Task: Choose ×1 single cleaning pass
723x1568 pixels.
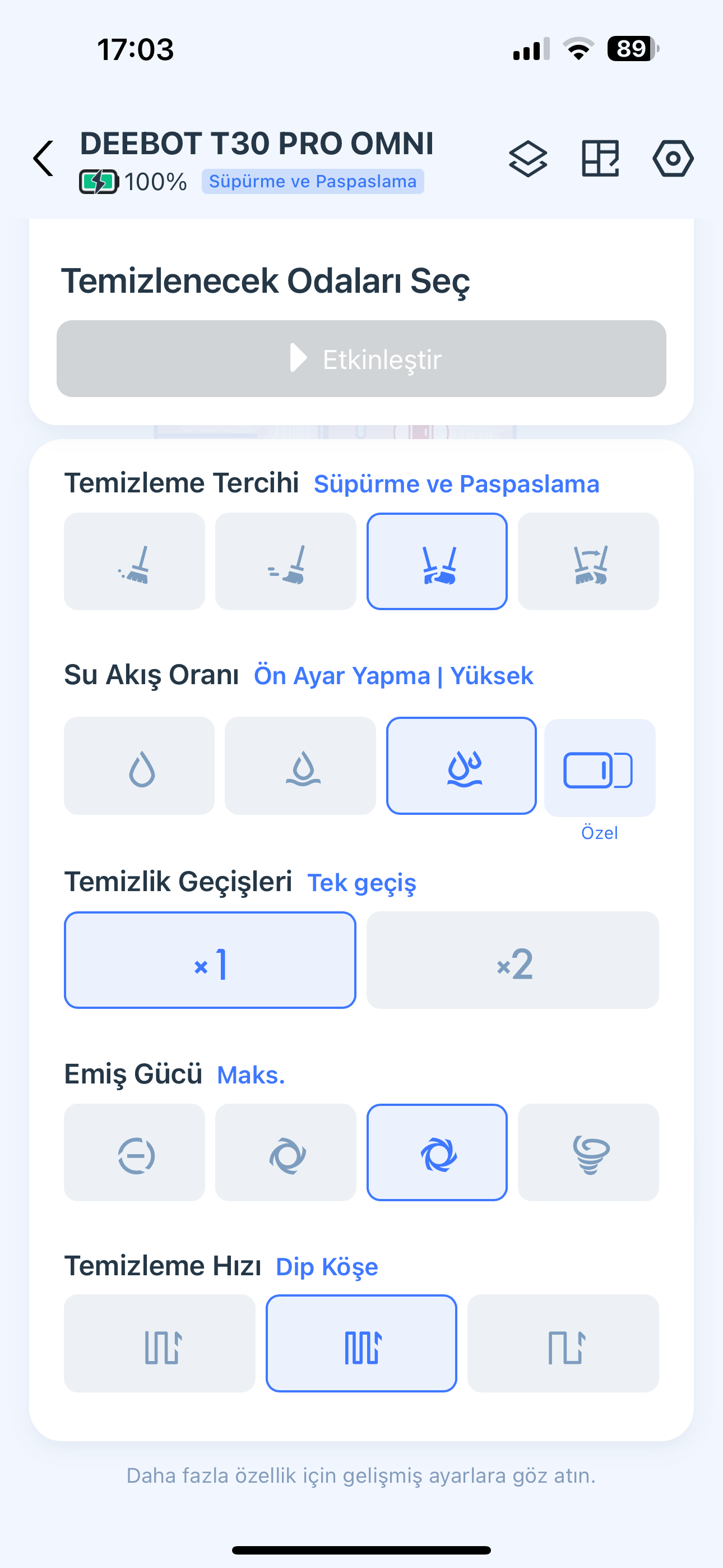Action: 210,960
